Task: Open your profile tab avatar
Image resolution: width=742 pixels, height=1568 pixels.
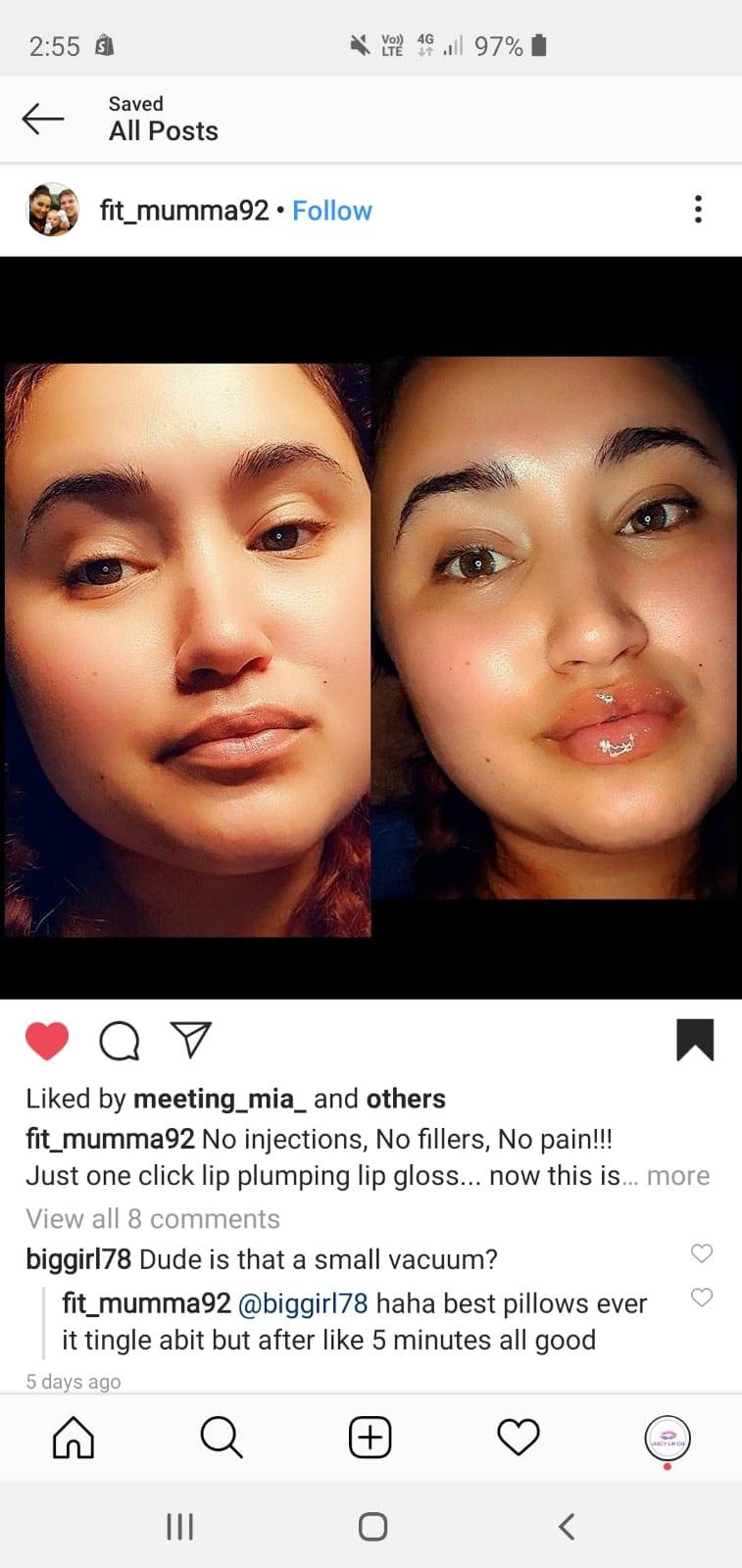Action: [668, 1439]
